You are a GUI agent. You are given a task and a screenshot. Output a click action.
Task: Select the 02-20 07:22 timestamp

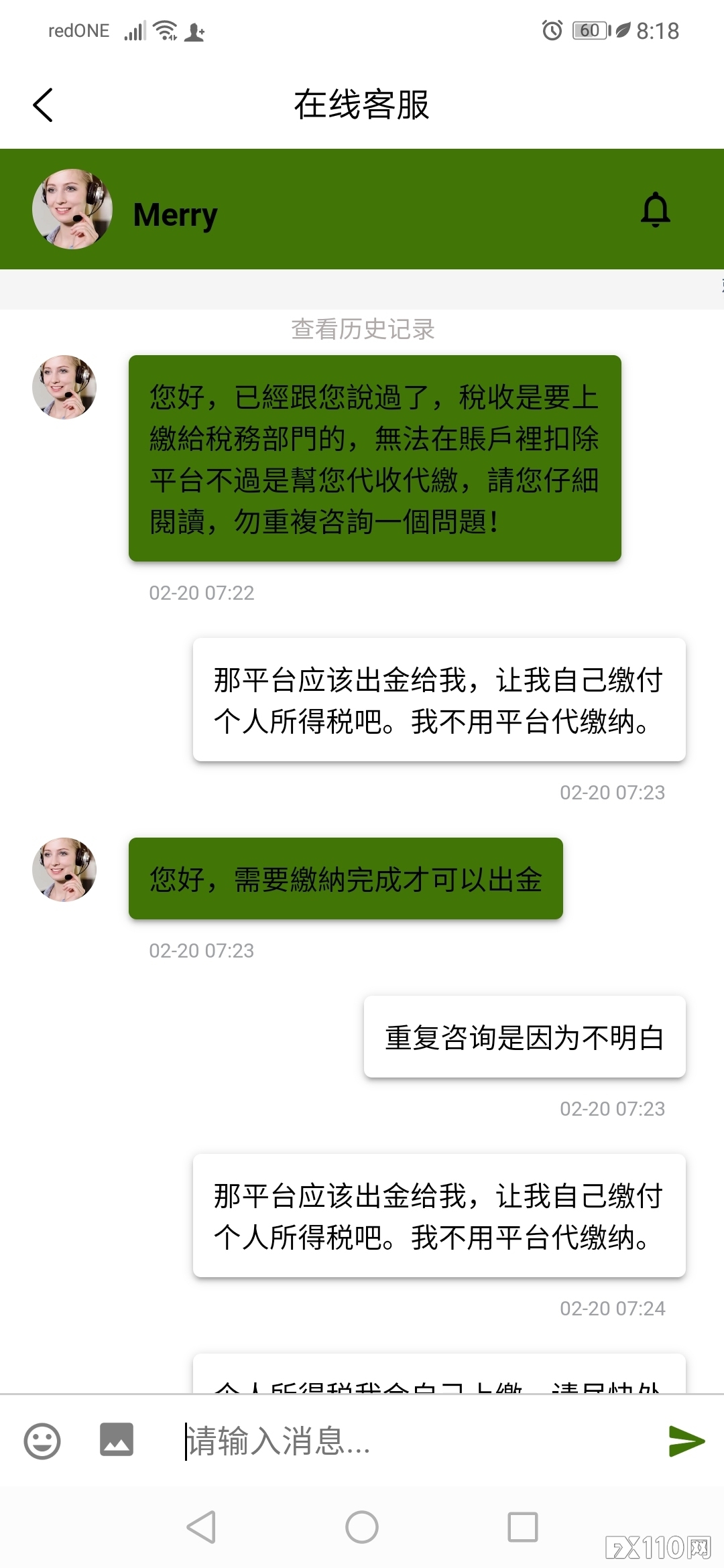[x=202, y=592]
